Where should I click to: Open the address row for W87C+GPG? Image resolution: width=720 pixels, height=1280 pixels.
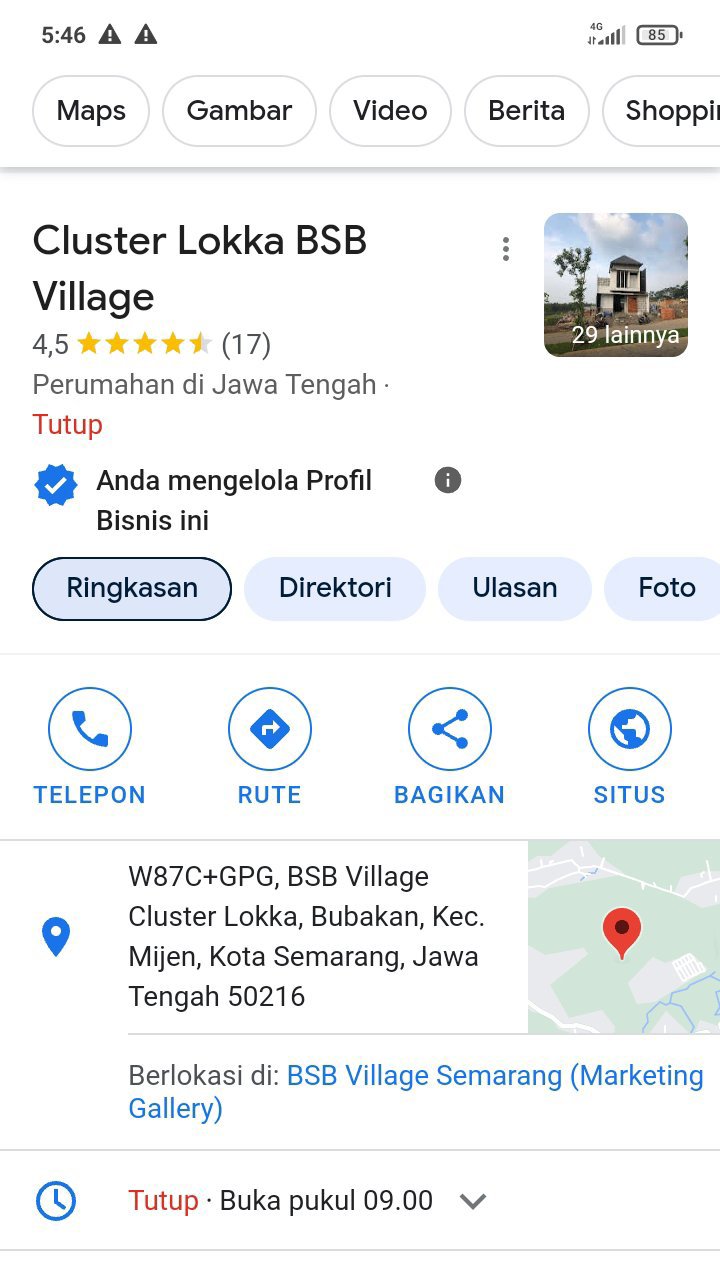(305, 936)
